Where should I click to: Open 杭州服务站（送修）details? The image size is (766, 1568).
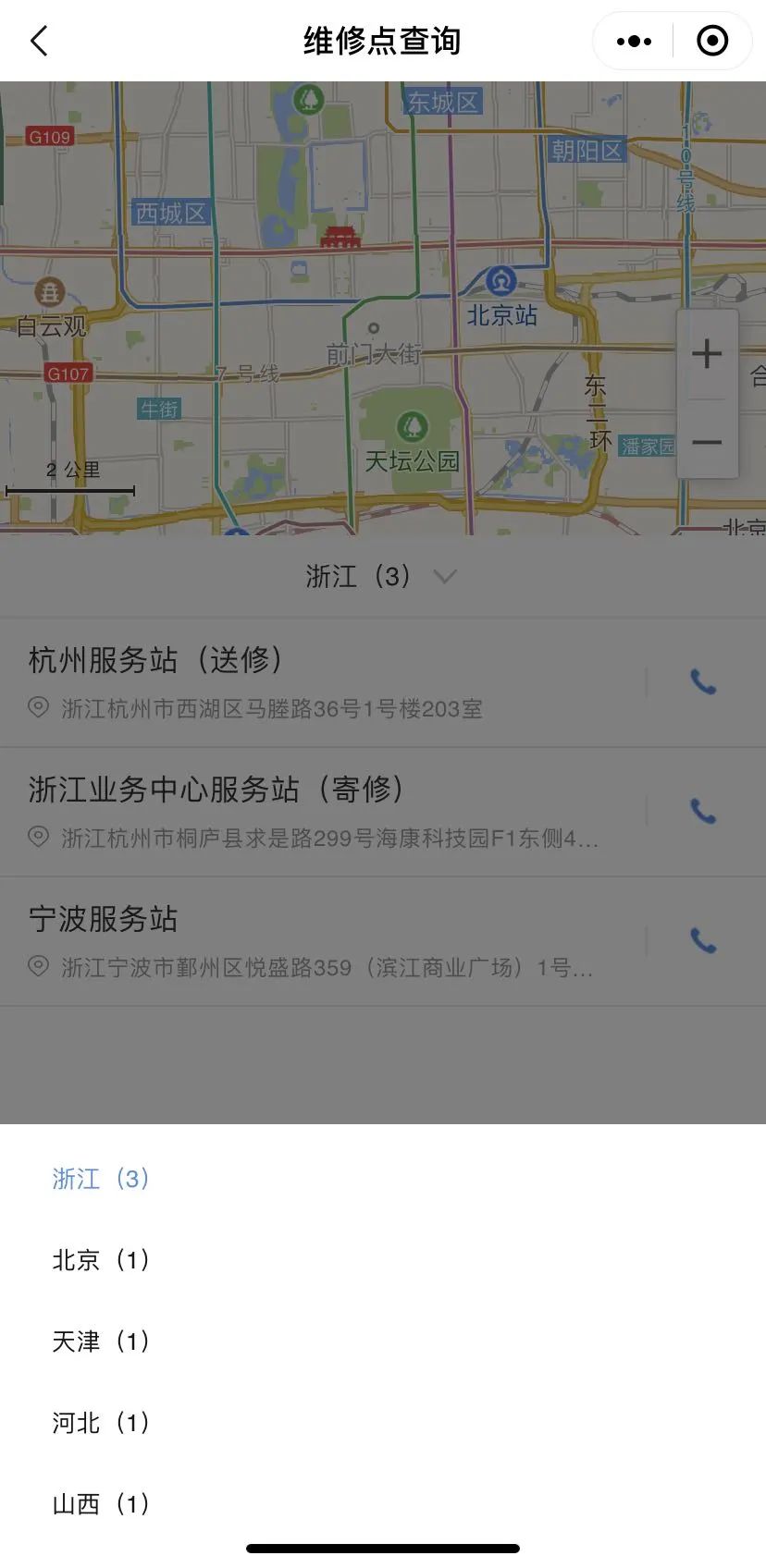(315, 682)
